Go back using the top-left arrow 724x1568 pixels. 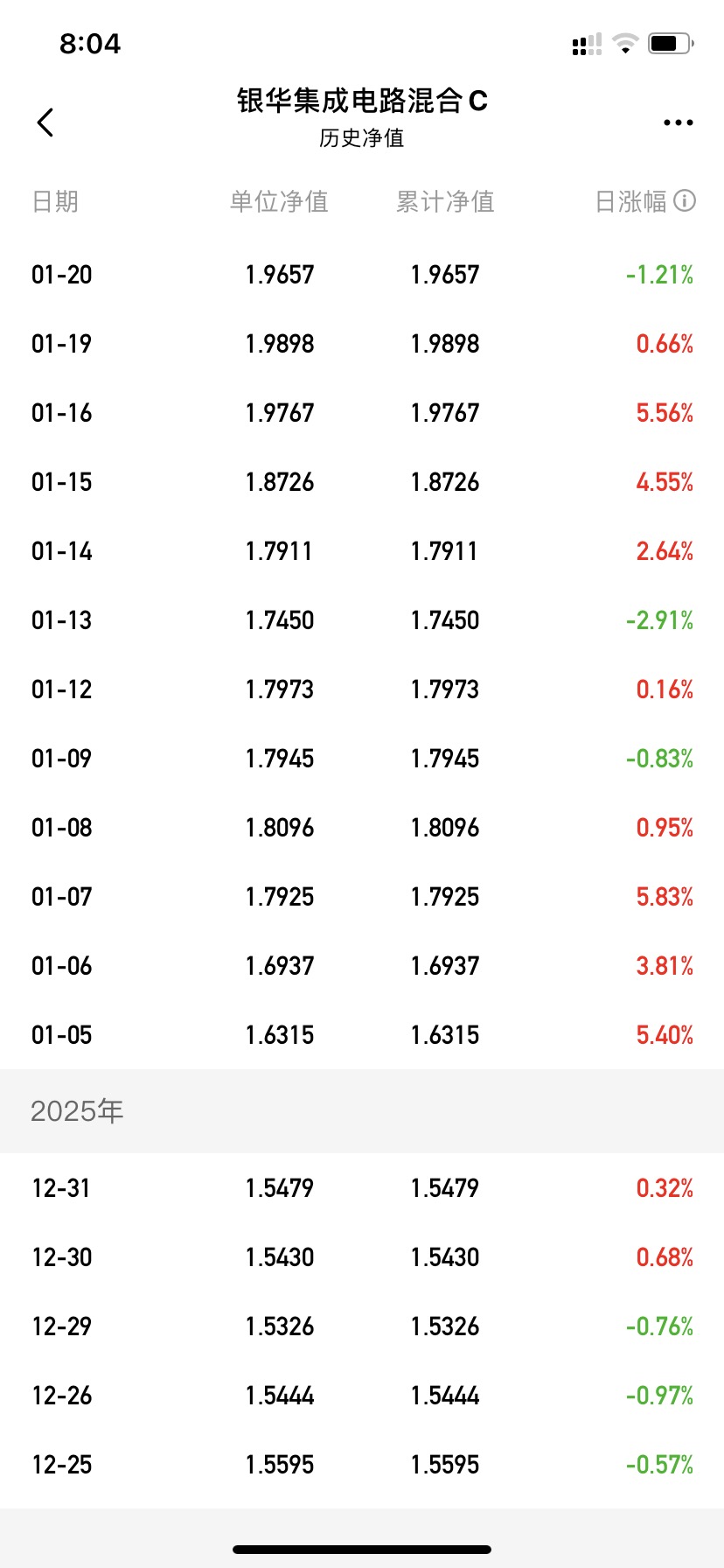[x=45, y=122]
